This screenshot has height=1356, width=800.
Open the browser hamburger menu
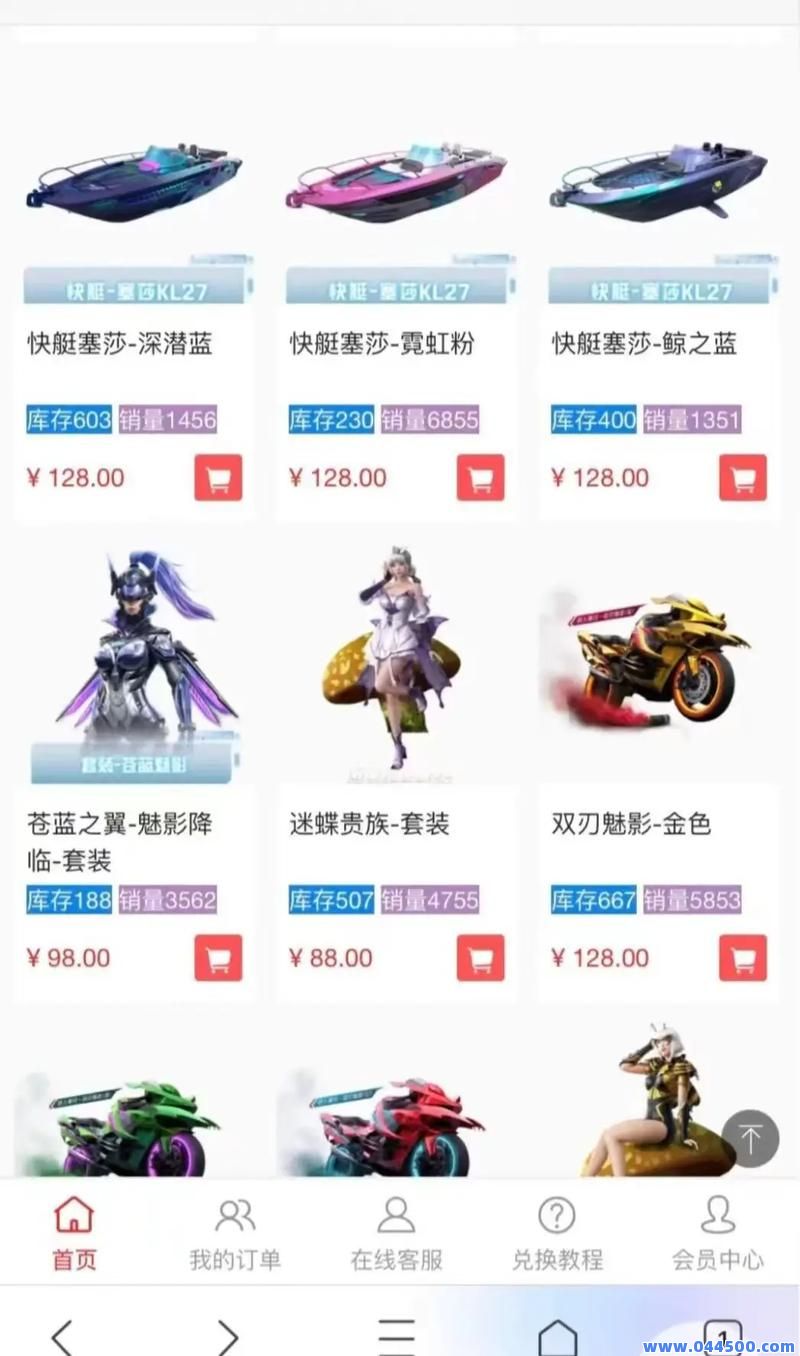396,1334
